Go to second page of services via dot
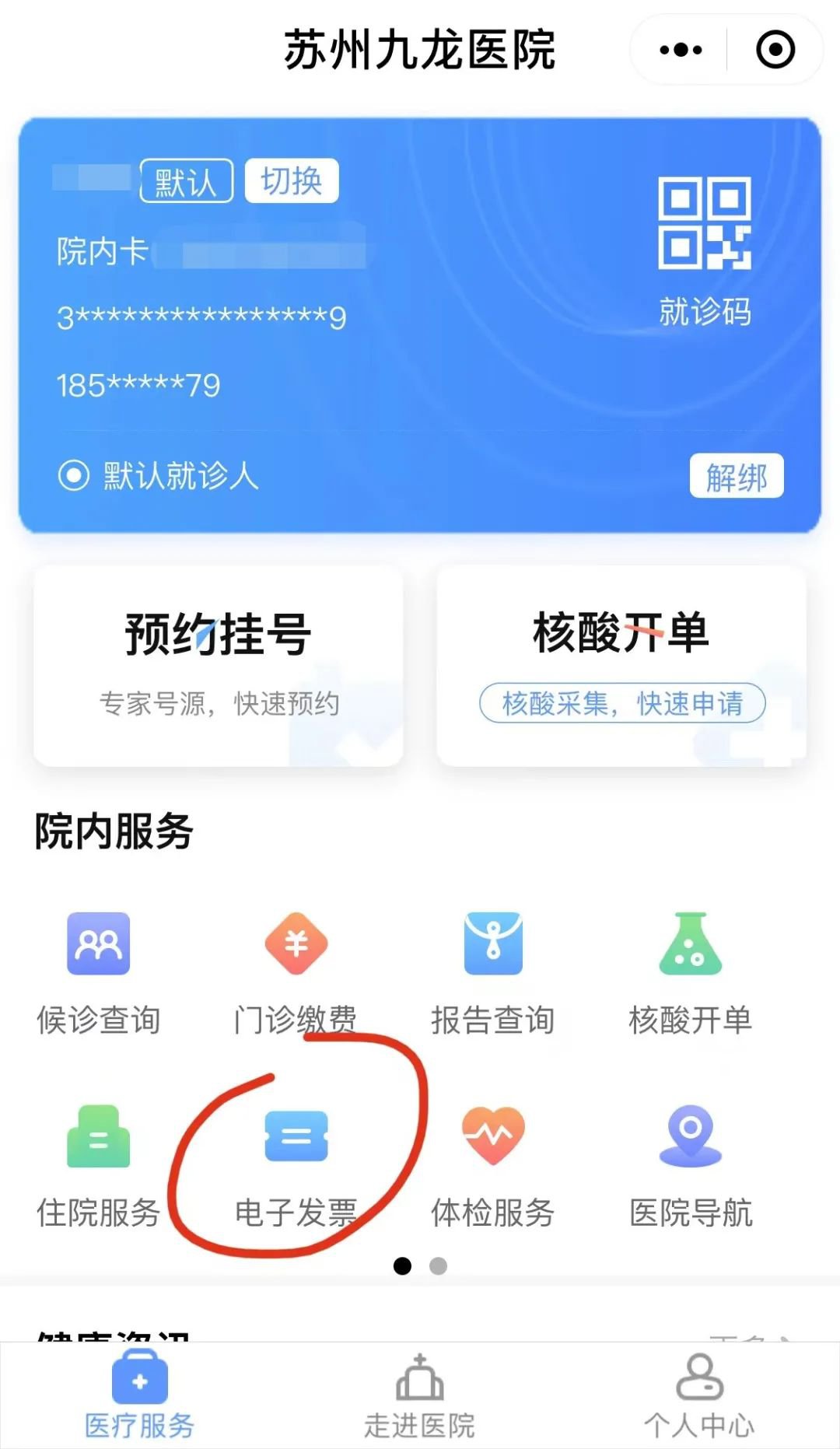The height and width of the screenshot is (1449, 840). coord(439,1266)
